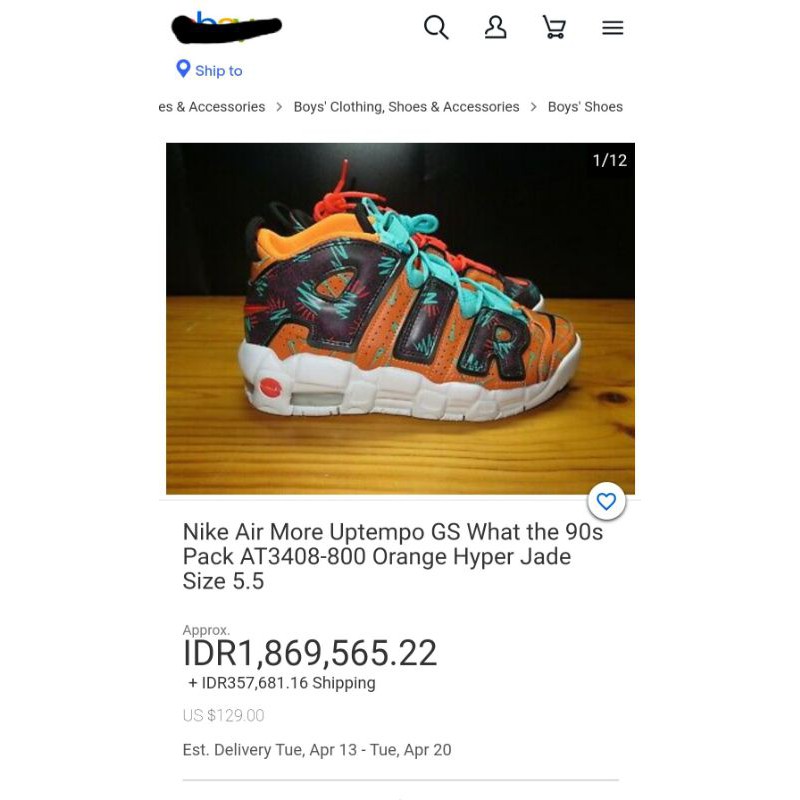Add item to watchlist with heart icon

click(x=606, y=501)
